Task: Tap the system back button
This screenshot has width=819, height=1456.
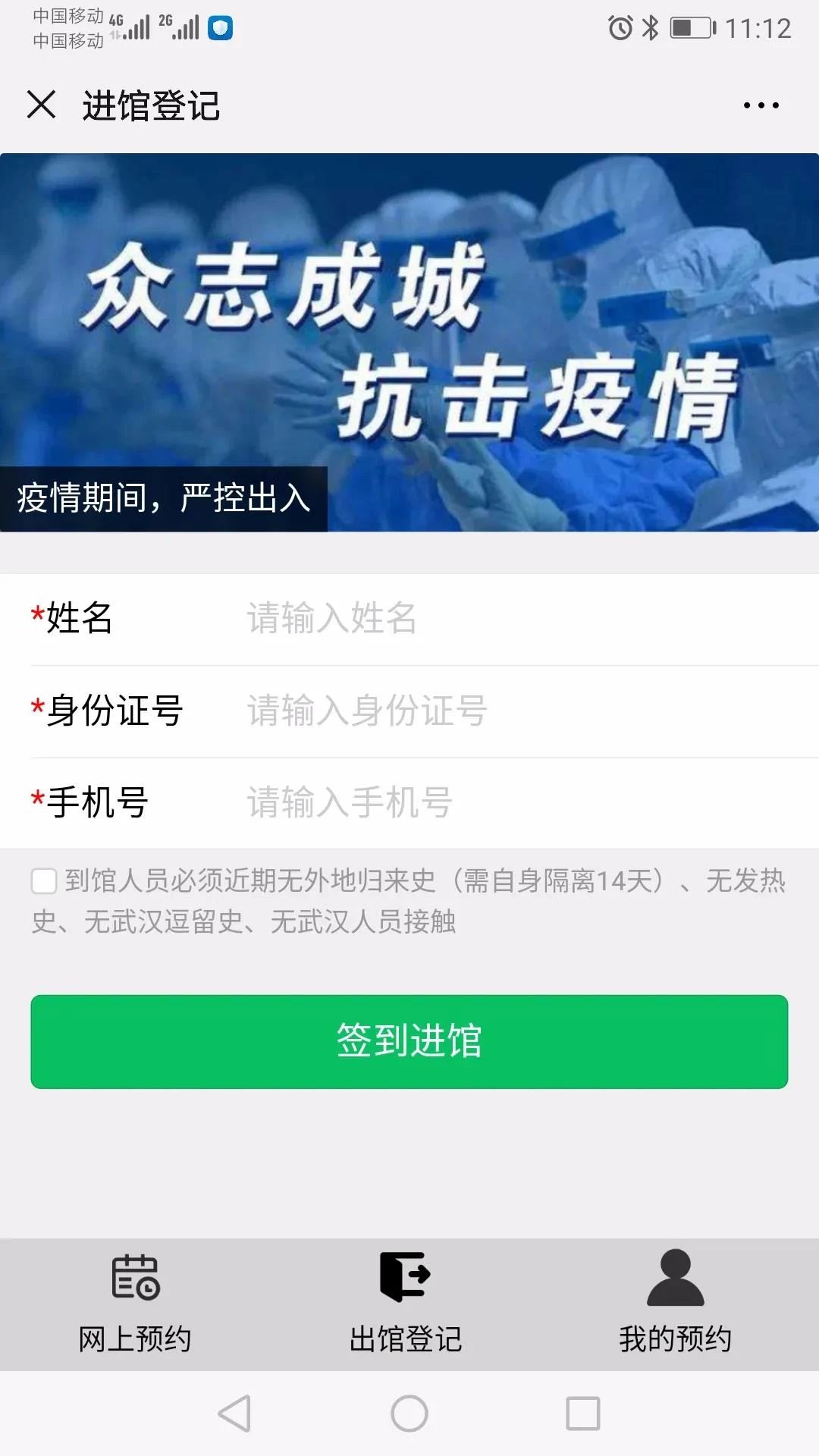Action: pos(235,1414)
